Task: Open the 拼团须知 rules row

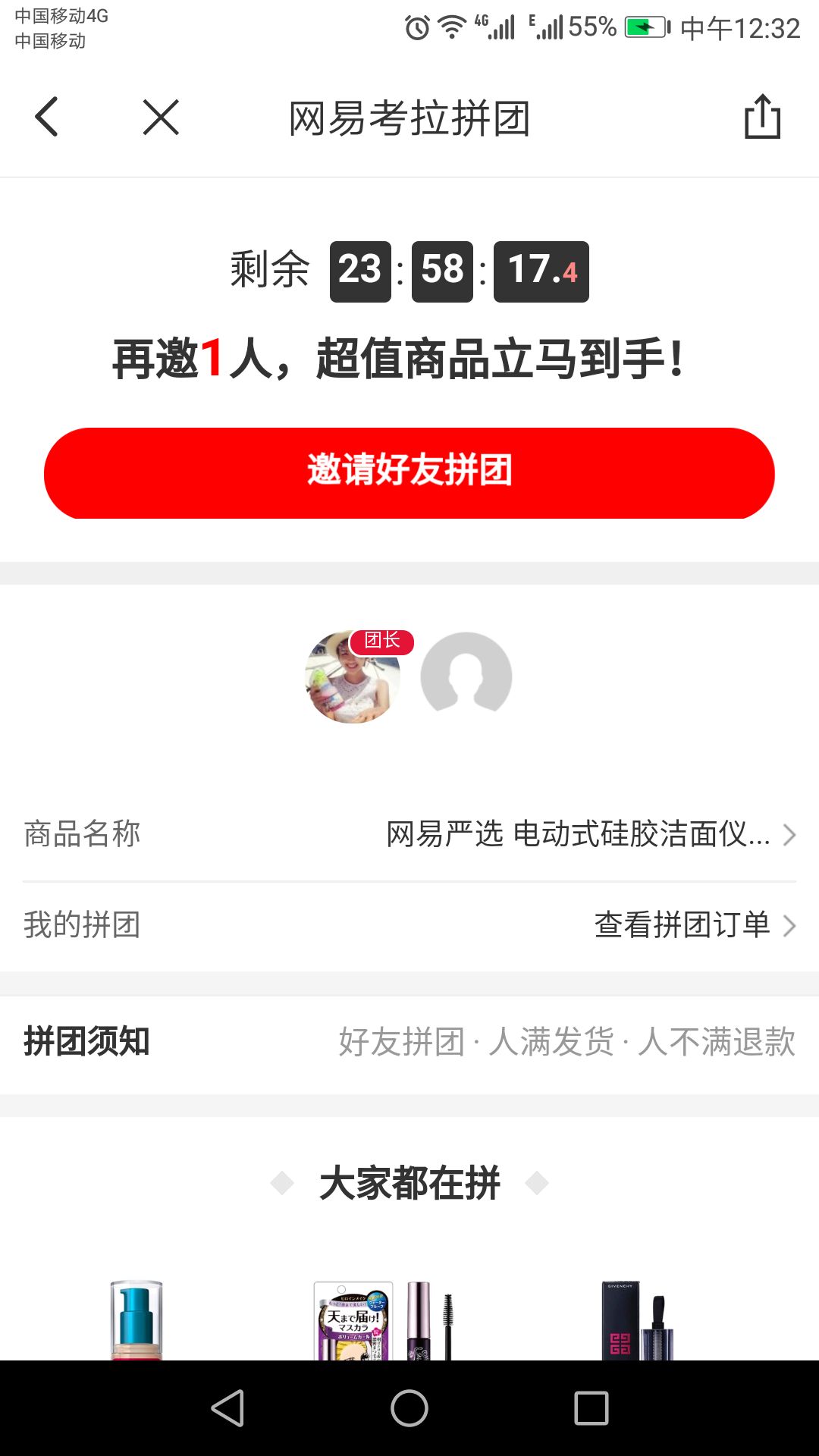Action: [x=409, y=1042]
